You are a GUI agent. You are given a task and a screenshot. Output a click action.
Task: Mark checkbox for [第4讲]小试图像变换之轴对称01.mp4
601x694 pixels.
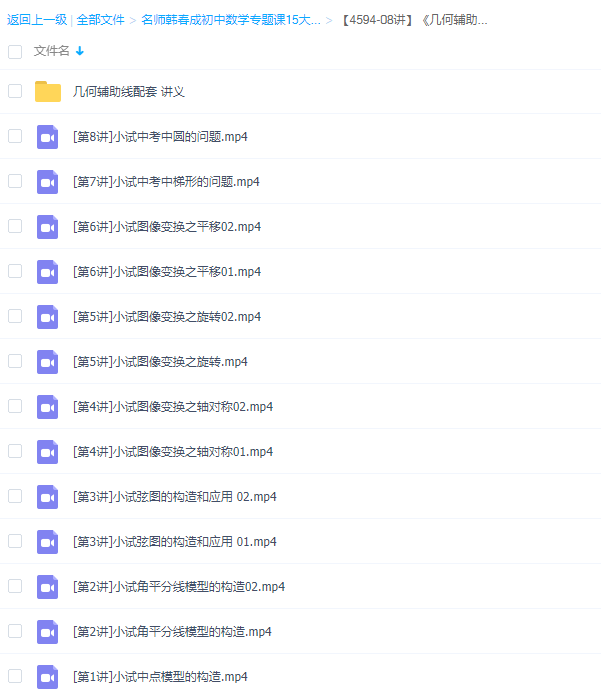(15, 451)
